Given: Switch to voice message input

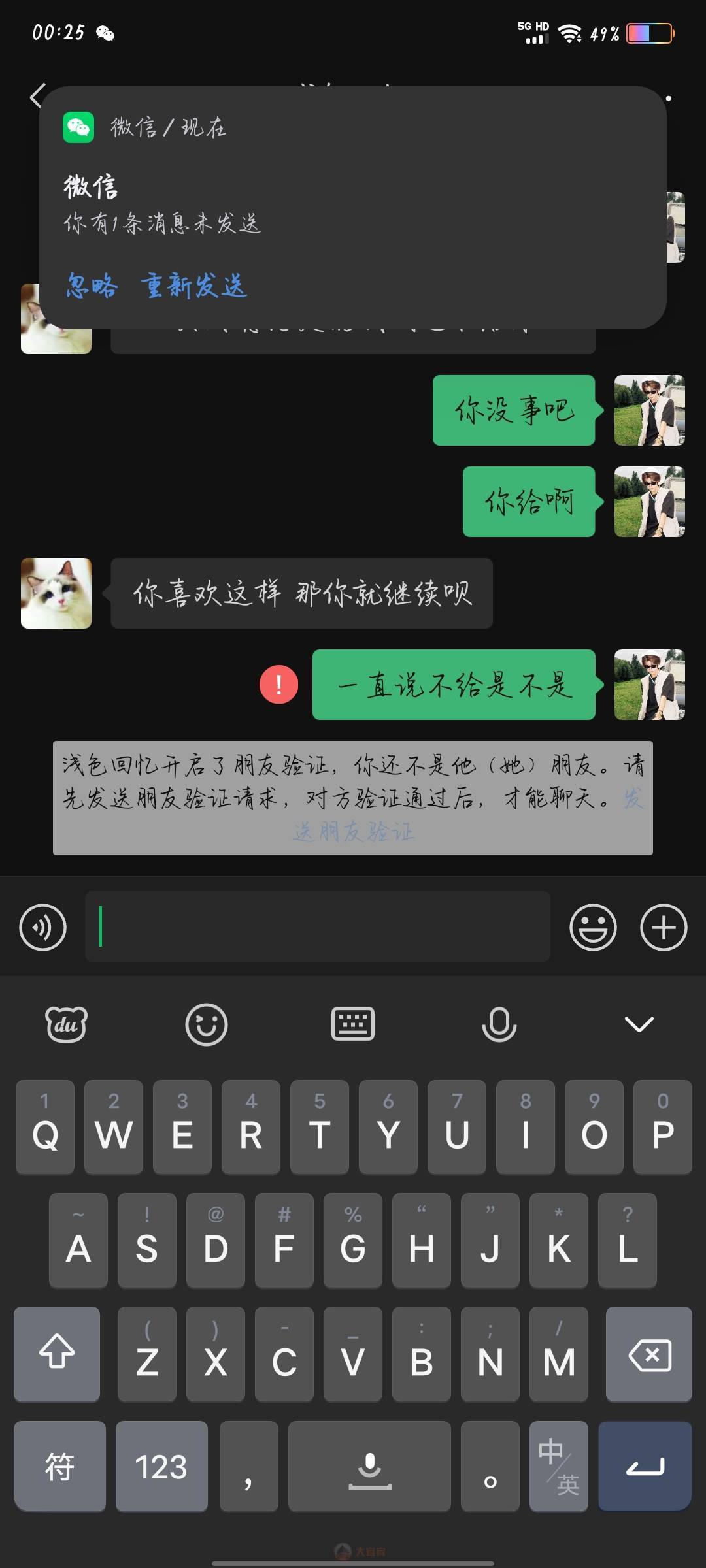Looking at the screenshot, I should pyautogui.click(x=43, y=927).
